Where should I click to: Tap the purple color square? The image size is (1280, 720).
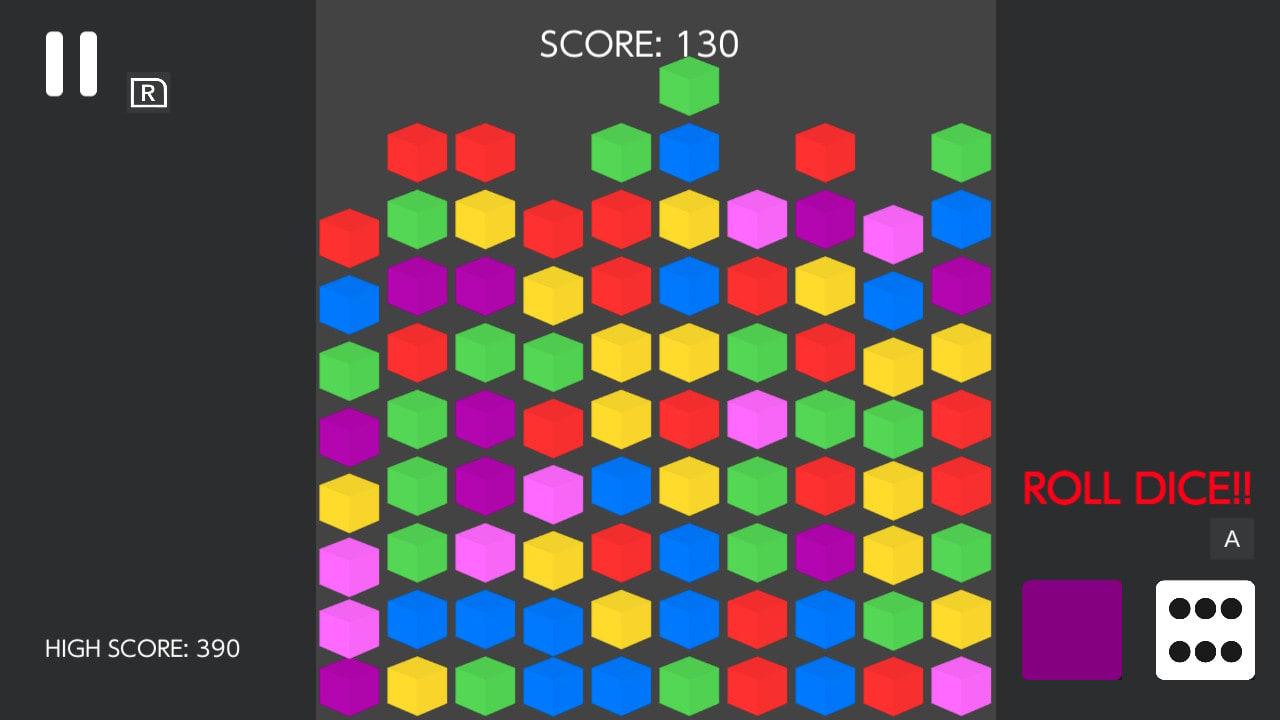click(x=1072, y=630)
